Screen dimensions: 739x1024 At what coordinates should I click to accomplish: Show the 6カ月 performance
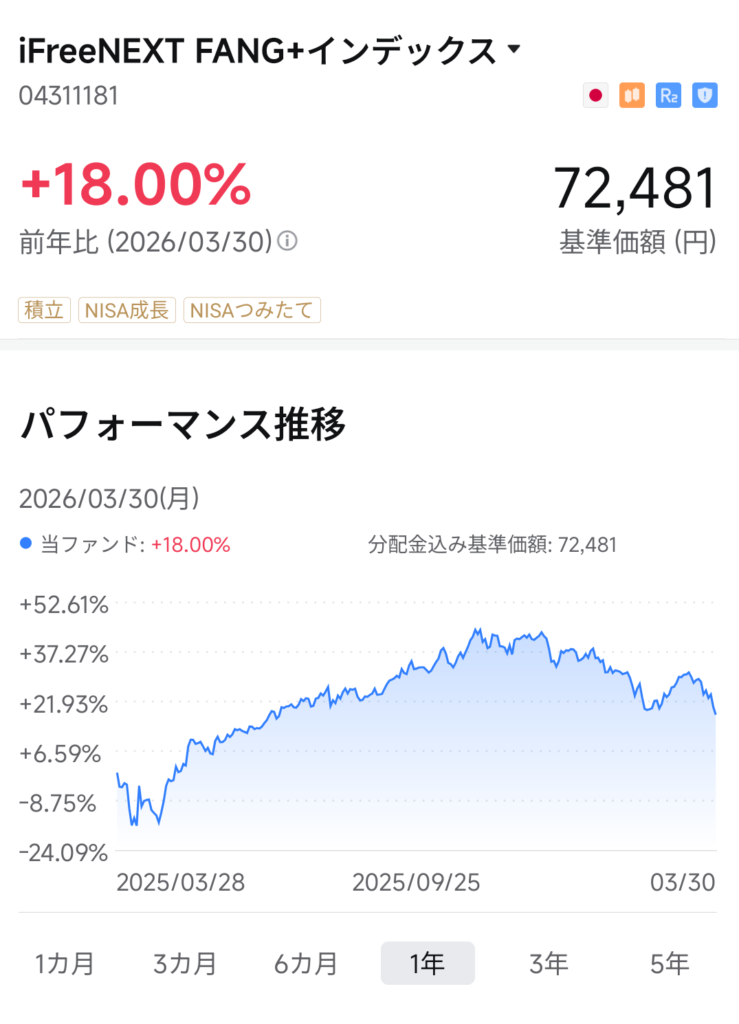306,964
